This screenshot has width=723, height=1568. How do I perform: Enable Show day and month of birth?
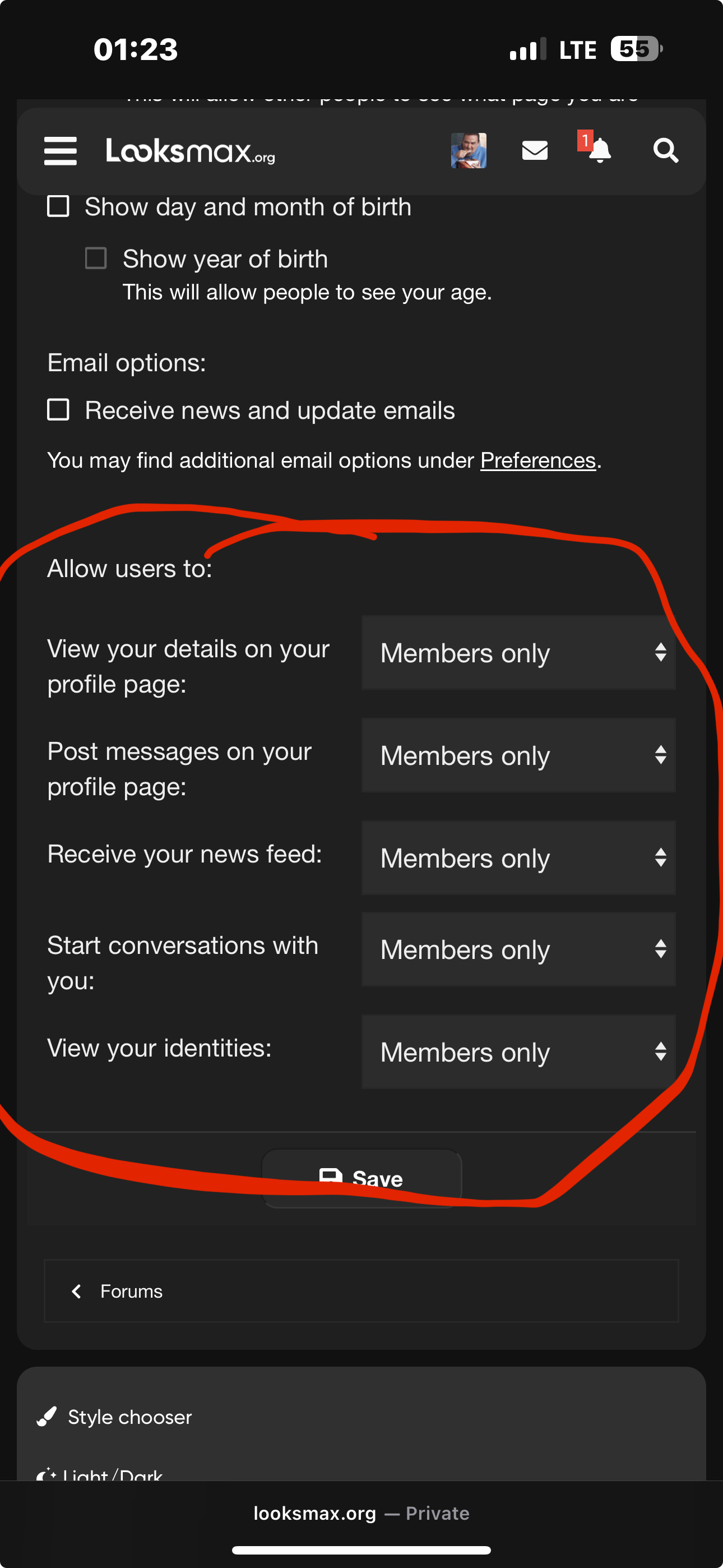(x=58, y=206)
